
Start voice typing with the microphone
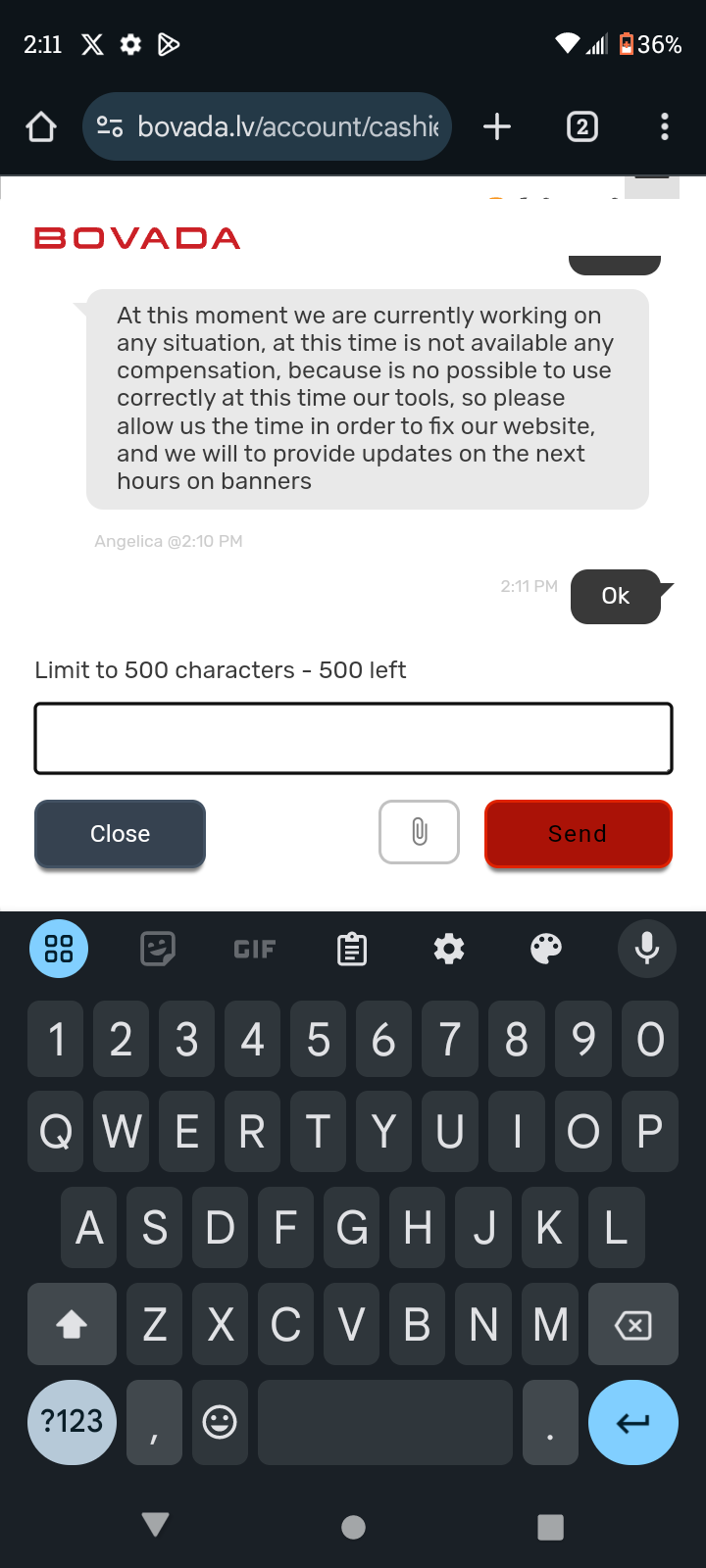pos(646,949)
